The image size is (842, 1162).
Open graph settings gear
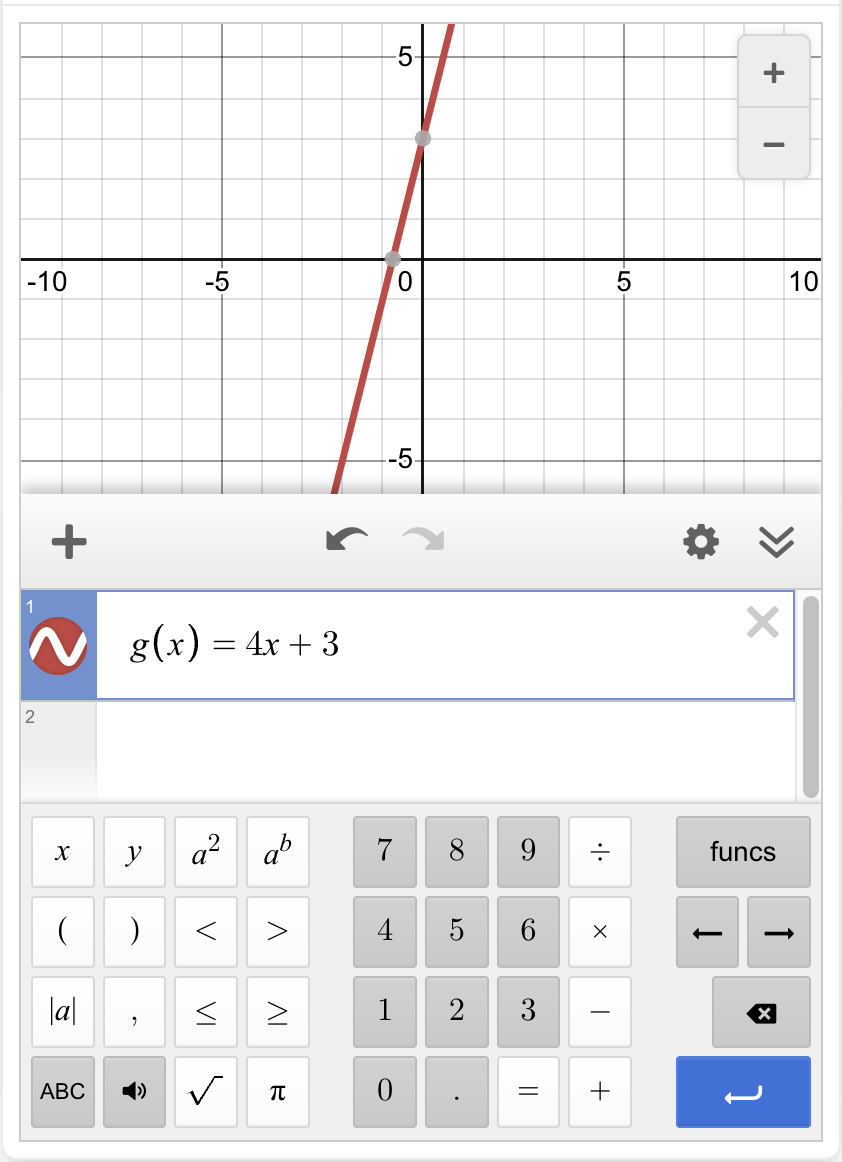pyautogui.click(x=700, y=542)
